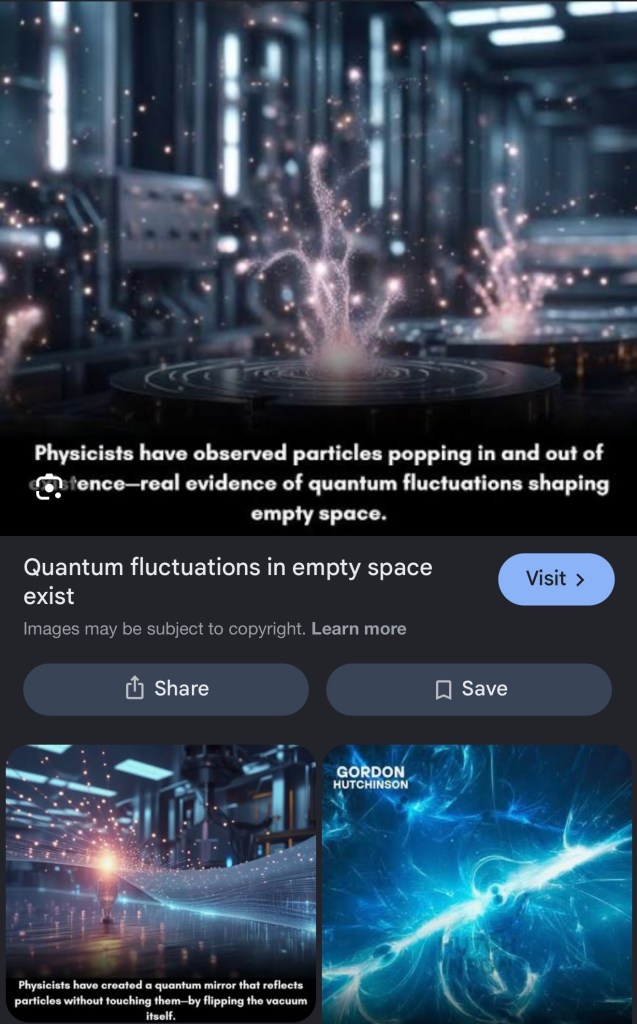Save the image to collections
The width and height of the screenshot is (637, 1024).
click(469, 689)
